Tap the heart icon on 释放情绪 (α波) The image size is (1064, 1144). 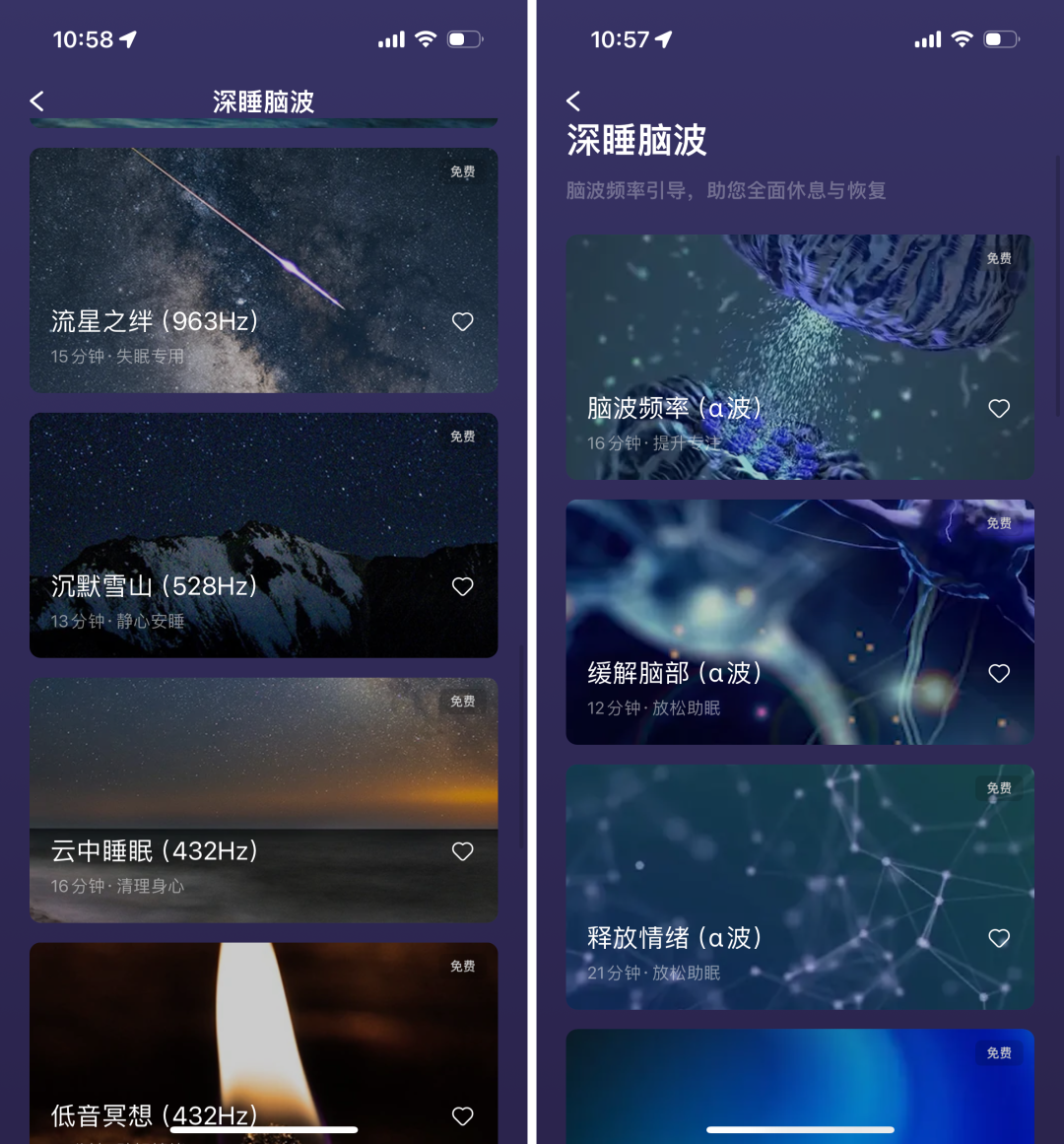(998, 938)
